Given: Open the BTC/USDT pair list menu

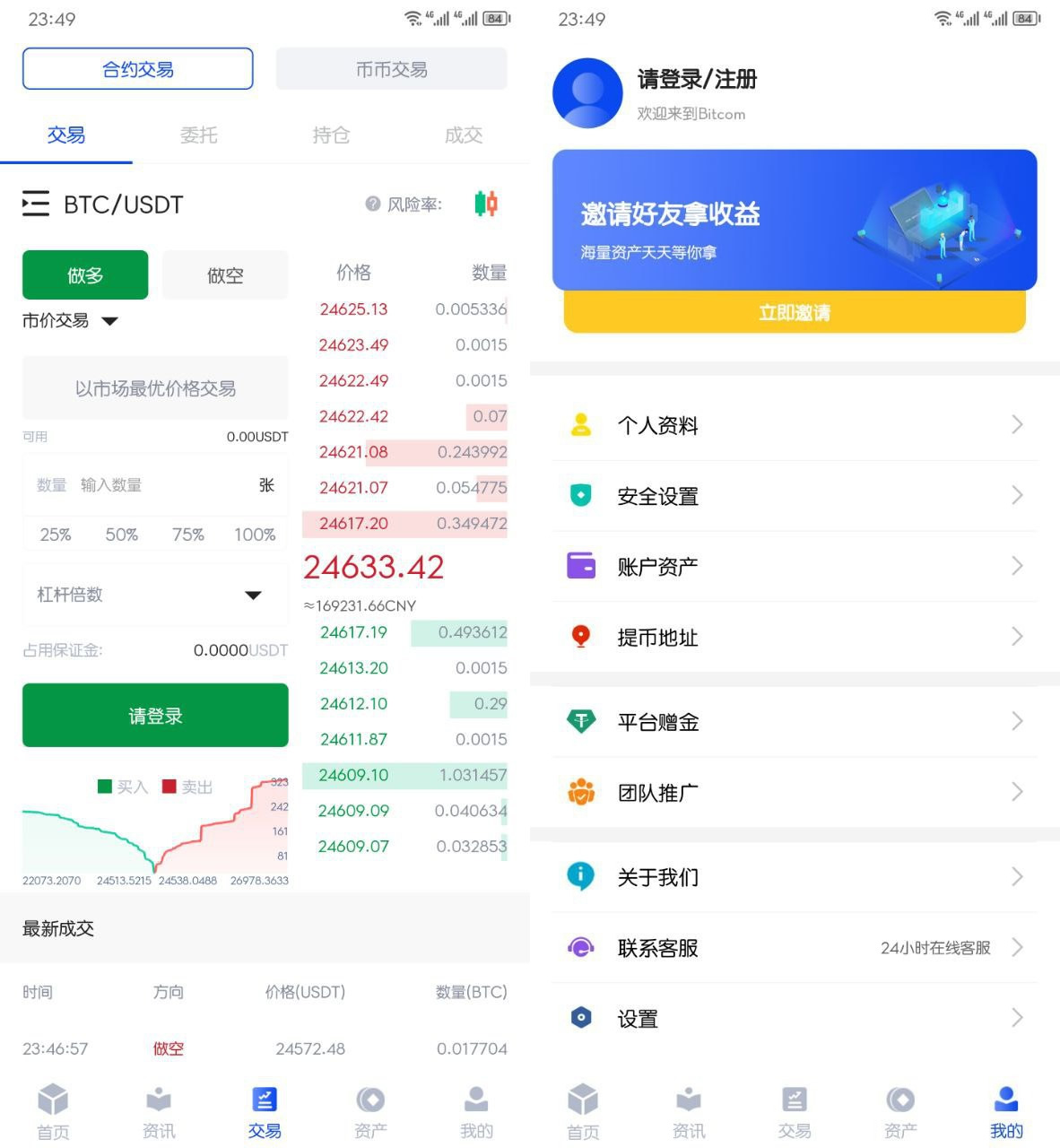Looking at the screenshot, I should [36, 204].
